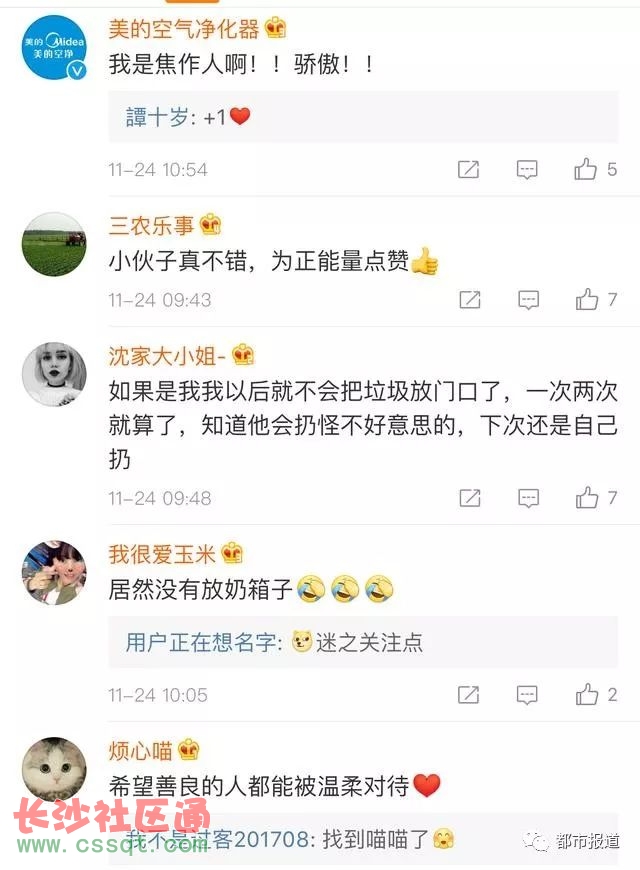Viewport: 640px width, 870px height.
Task: View 烦心喵's cat avatar profile
Action: click(x=53, y=768)
